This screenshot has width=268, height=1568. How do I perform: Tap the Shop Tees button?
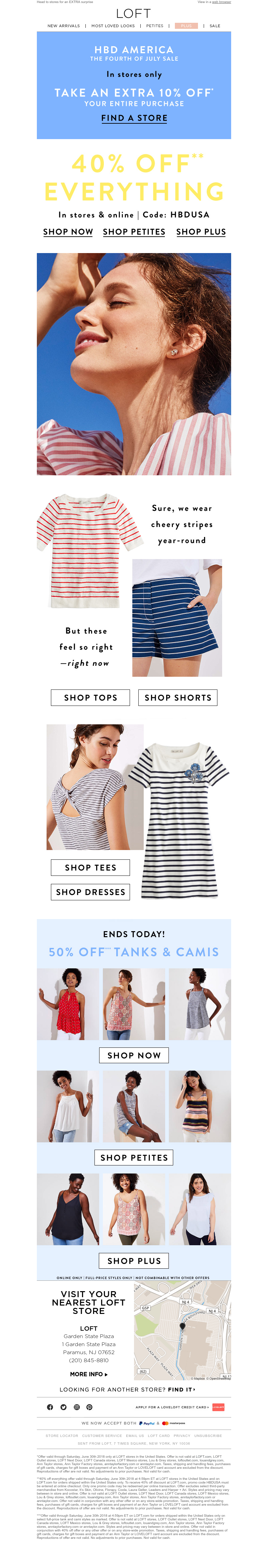90,867
